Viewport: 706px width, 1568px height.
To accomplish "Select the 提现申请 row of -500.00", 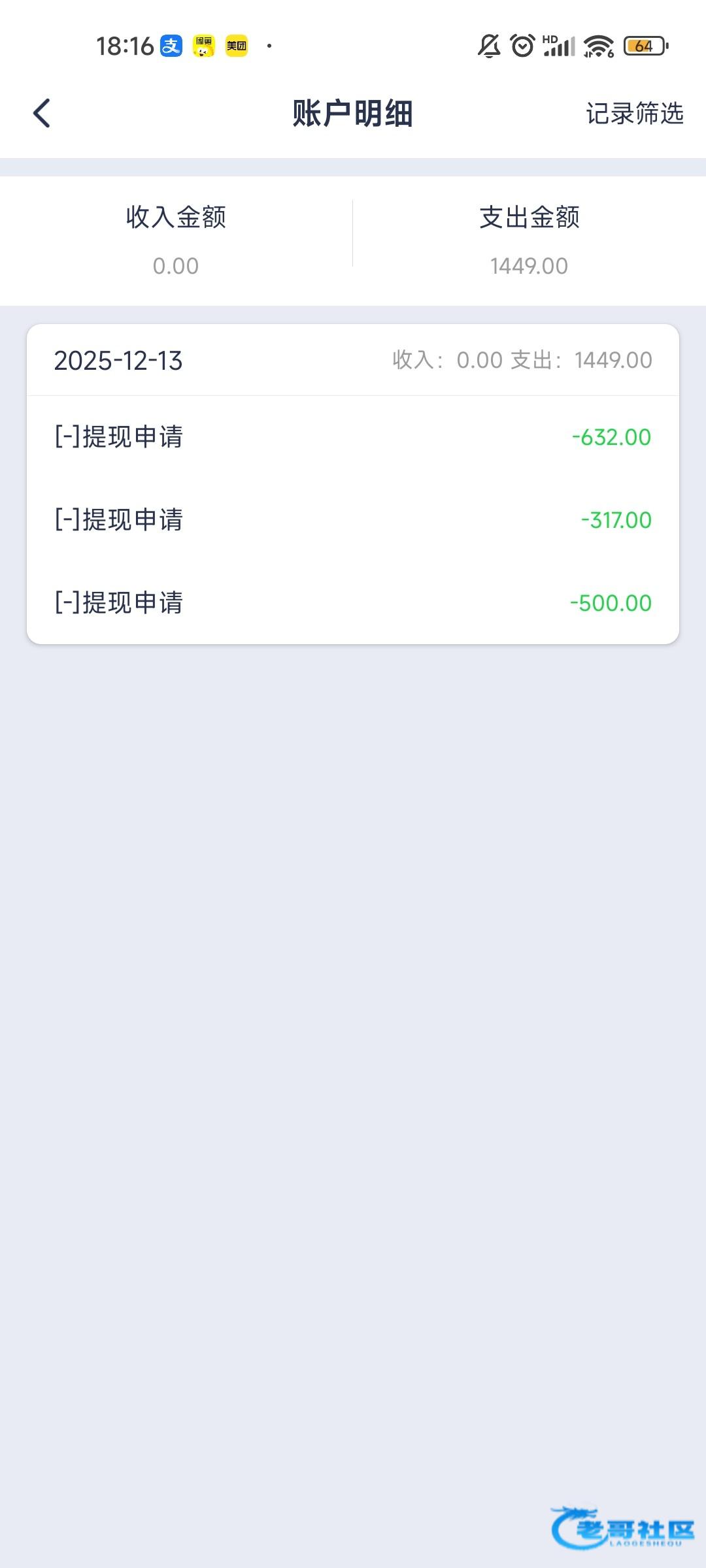I will click(x=352, y=603).
